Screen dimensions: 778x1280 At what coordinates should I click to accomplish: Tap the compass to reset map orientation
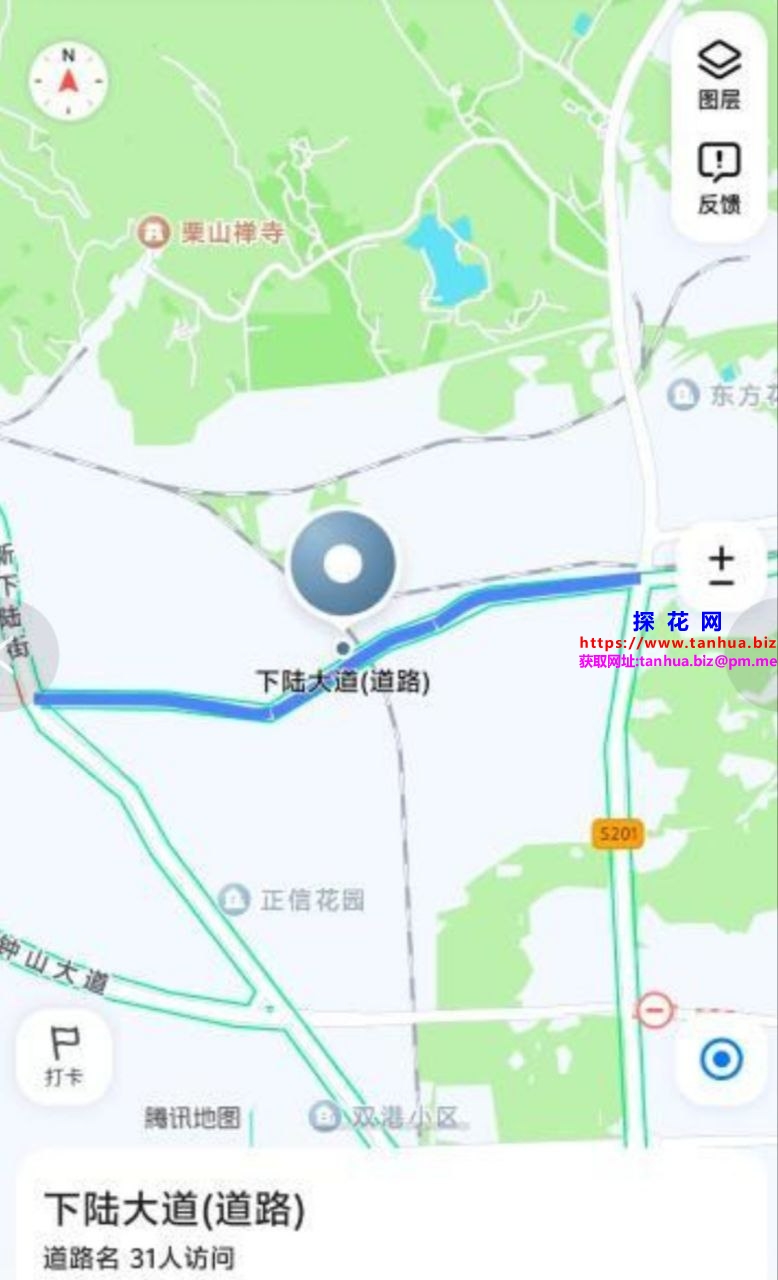(68, 80)
